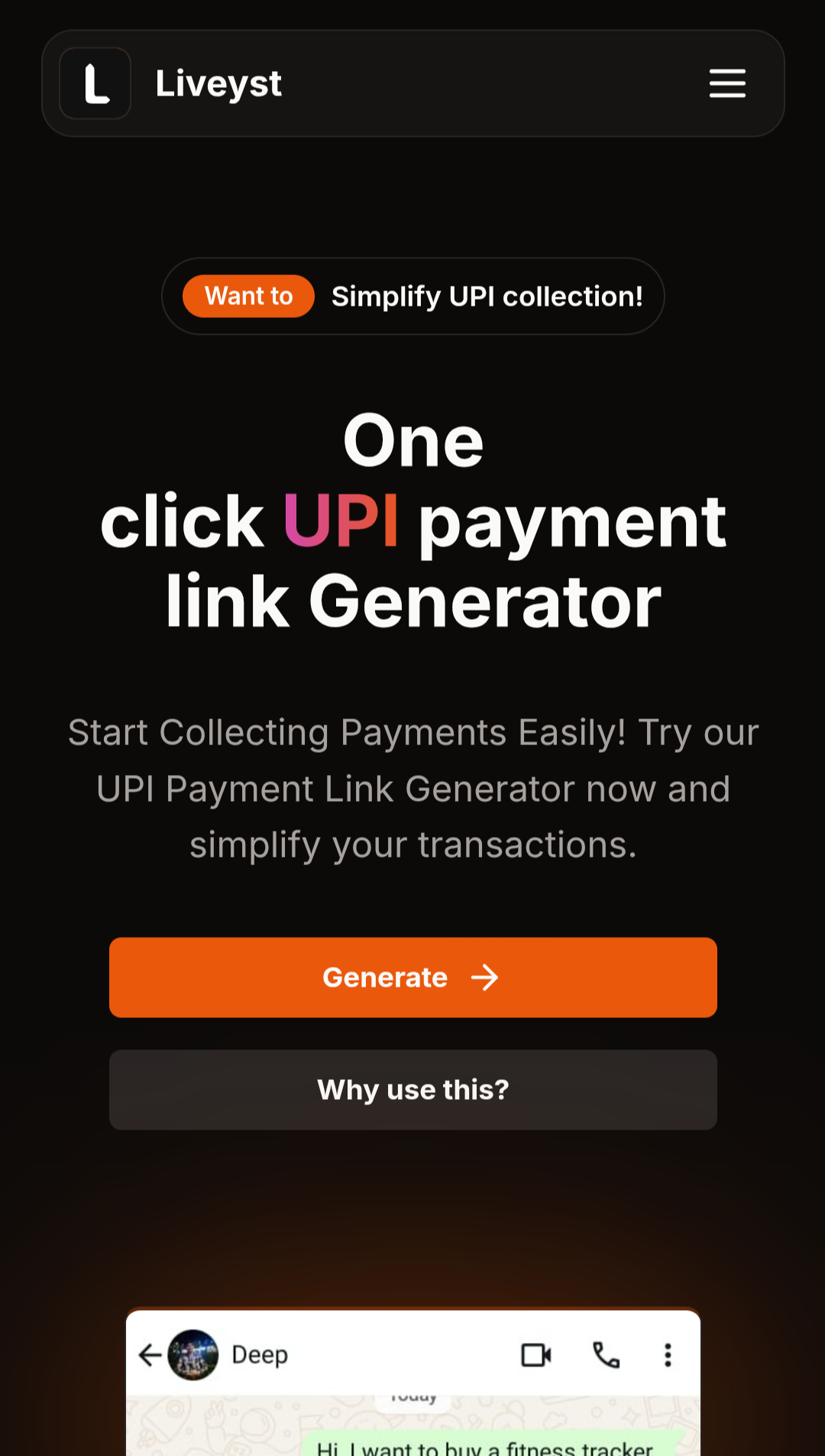825x1456 pixels.
Task: Tap the Why use this? button
Action: click(412, 1089)
